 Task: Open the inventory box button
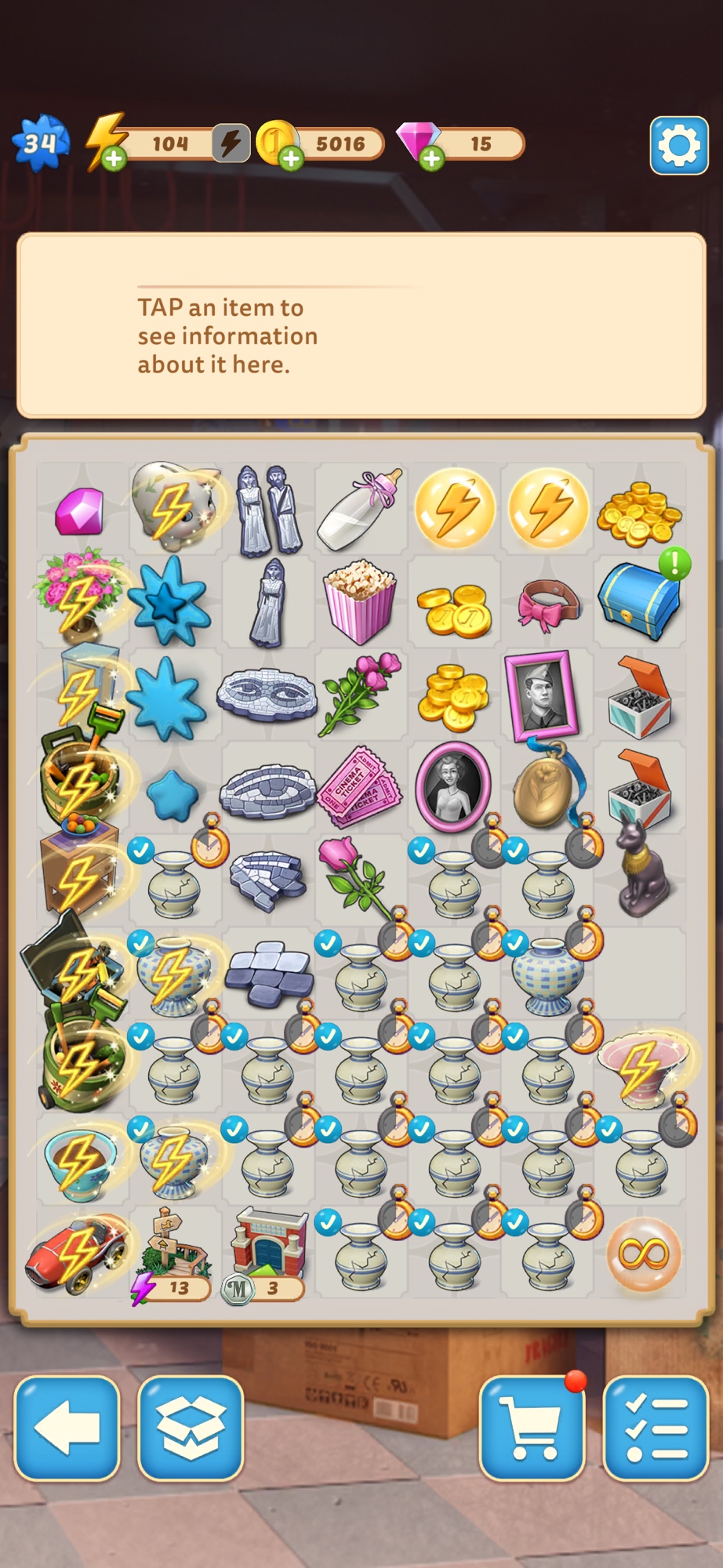point(191,1428)
